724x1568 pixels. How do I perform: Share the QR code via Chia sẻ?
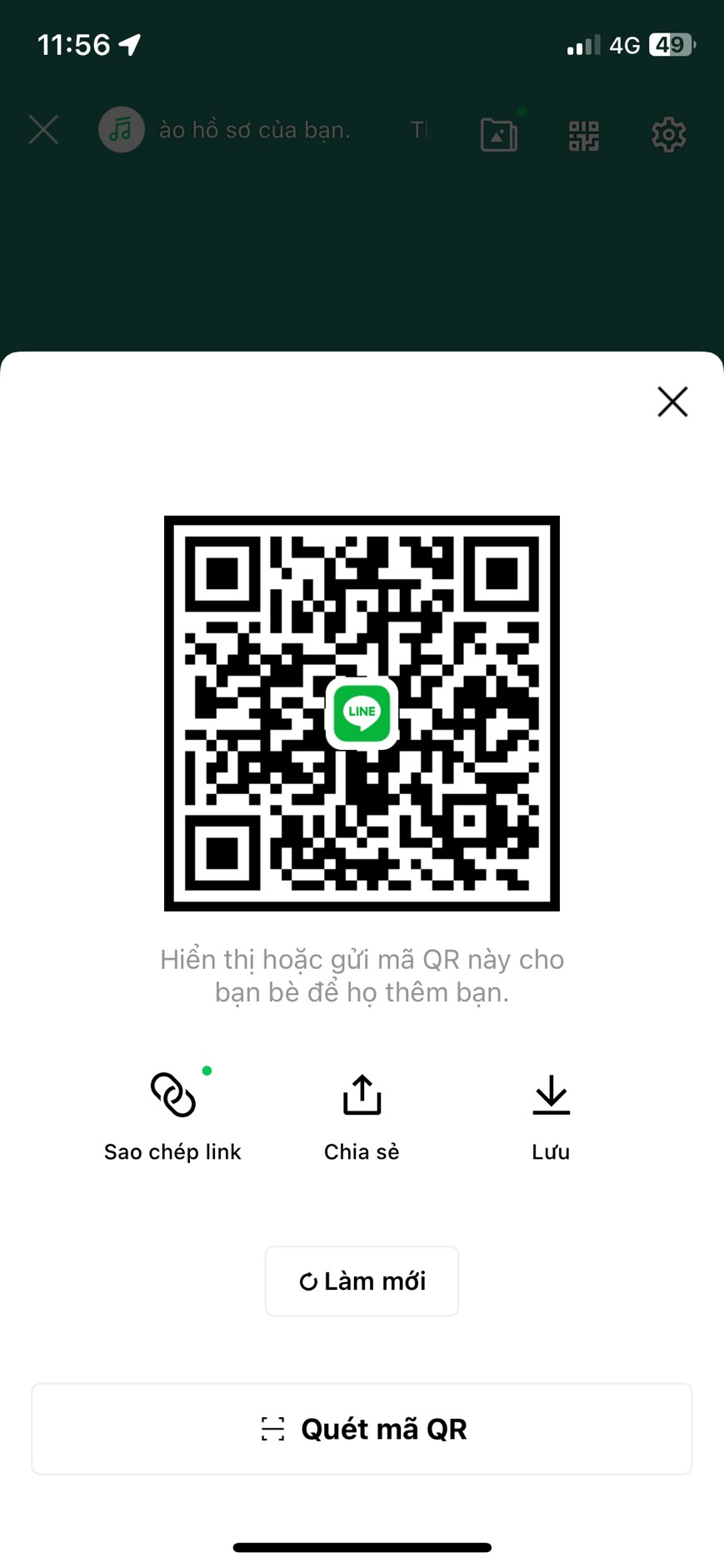tap(362, 1116)
